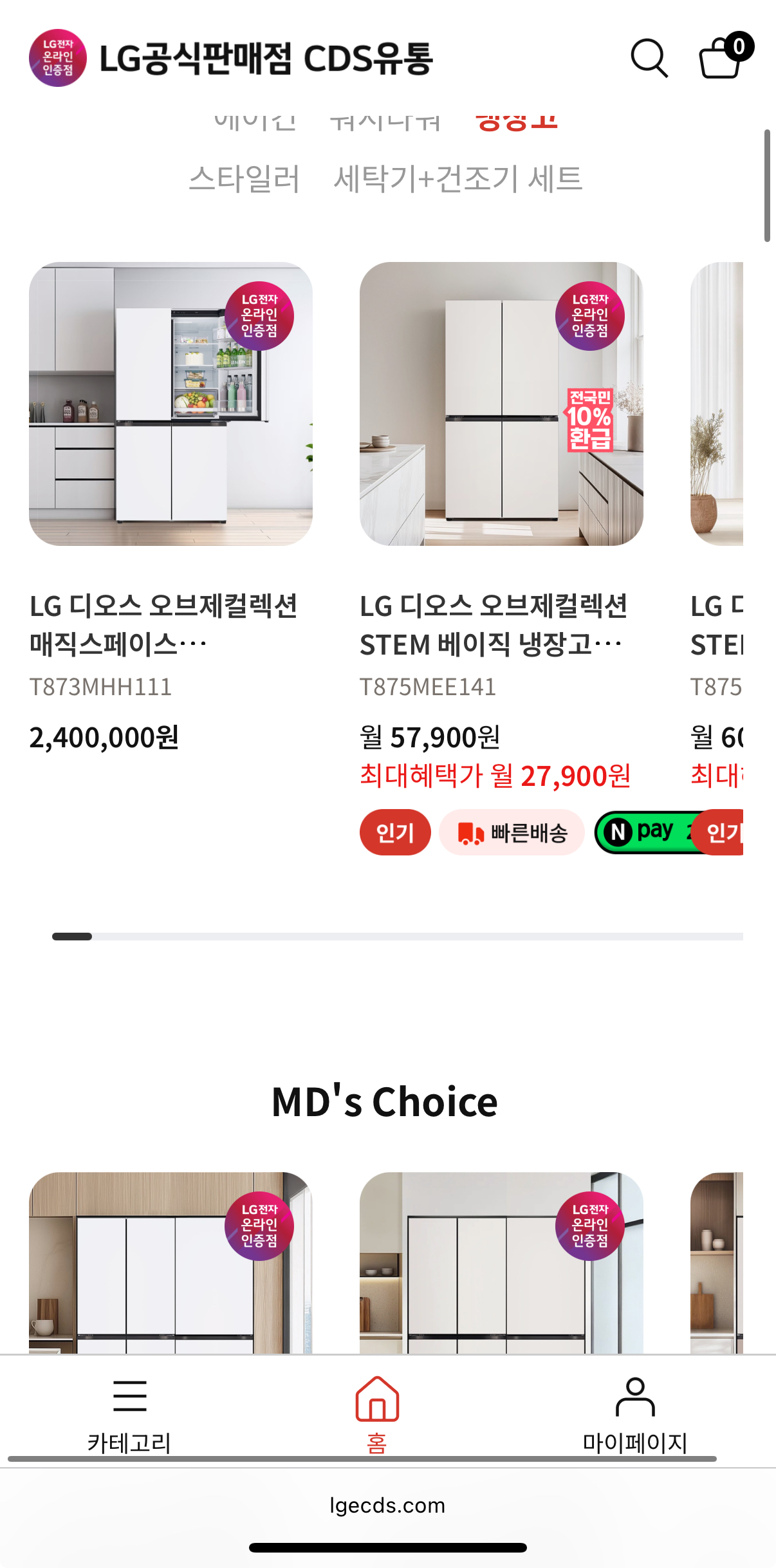
Task: Open the shopping cart
Action: pos(721,58)
